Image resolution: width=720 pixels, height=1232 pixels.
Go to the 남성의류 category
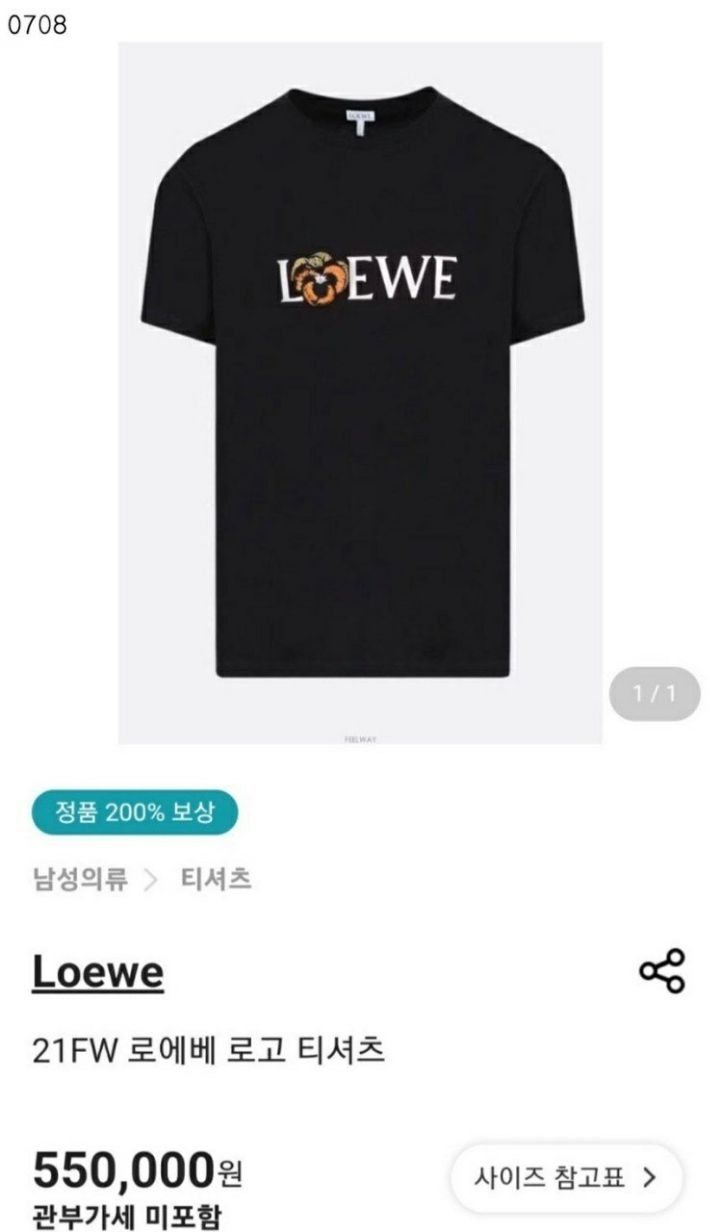tap(80, 880)
